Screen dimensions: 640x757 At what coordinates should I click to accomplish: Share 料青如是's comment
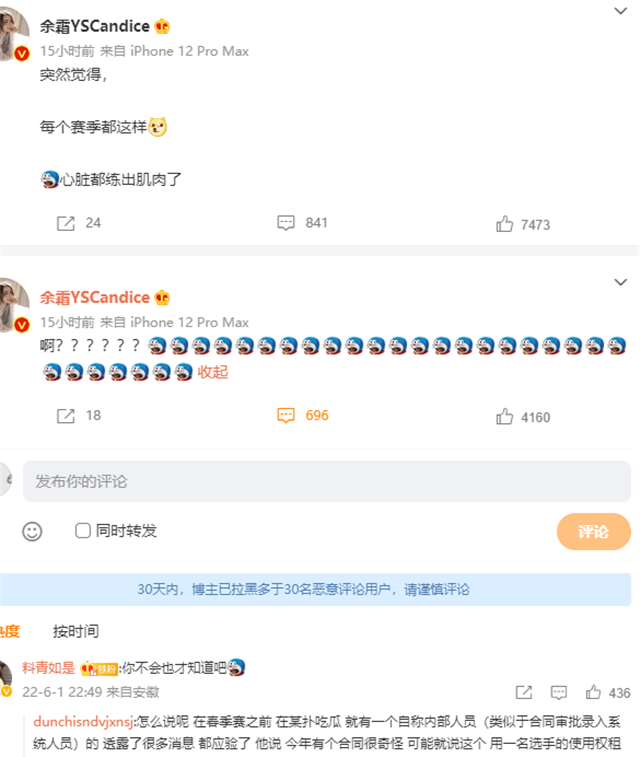coord(523,692)
